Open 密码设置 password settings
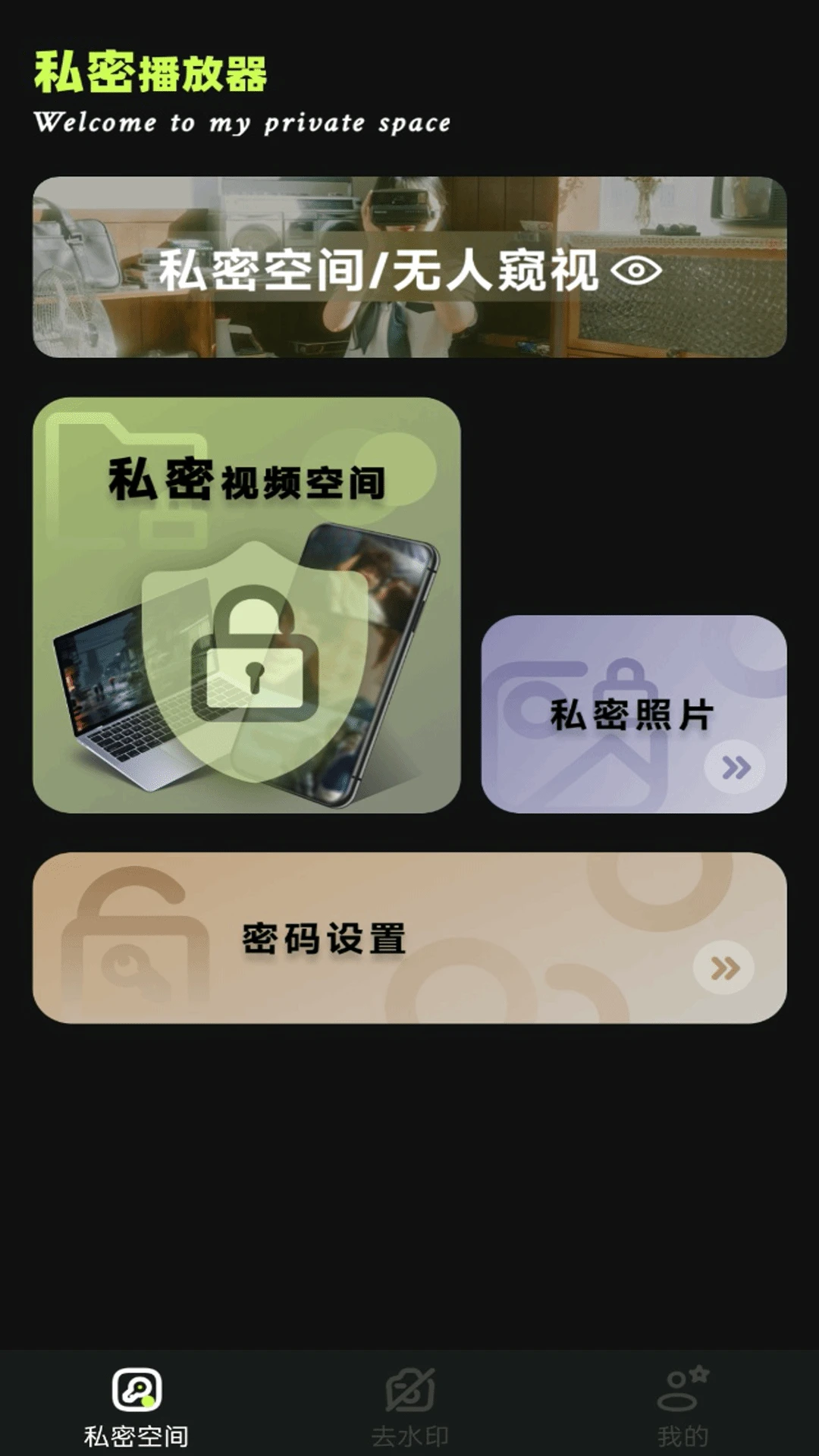The width and height of the screenshot is (819, 1456). pyautogui.click(x=409, y=938)
